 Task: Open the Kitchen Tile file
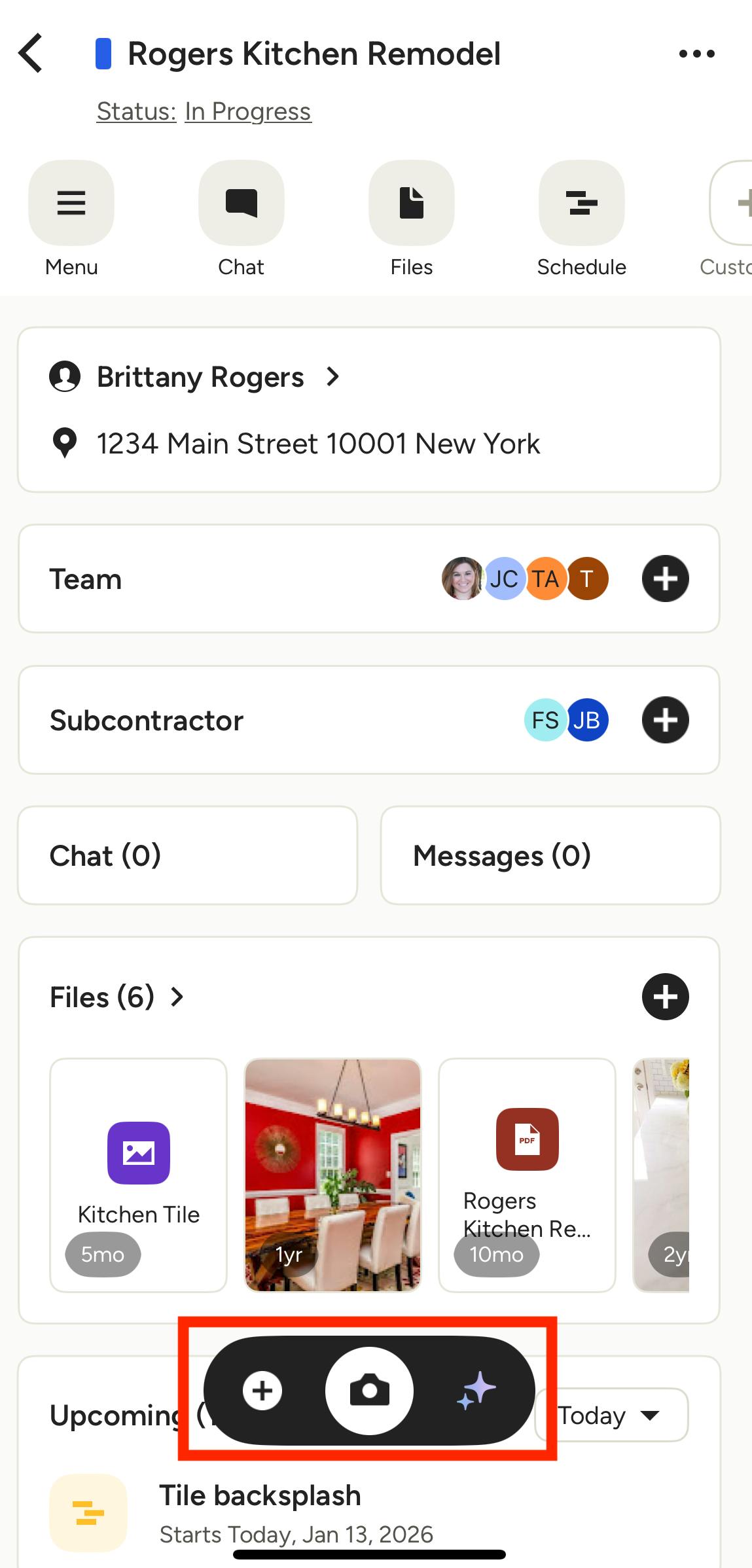point(139,1175)
